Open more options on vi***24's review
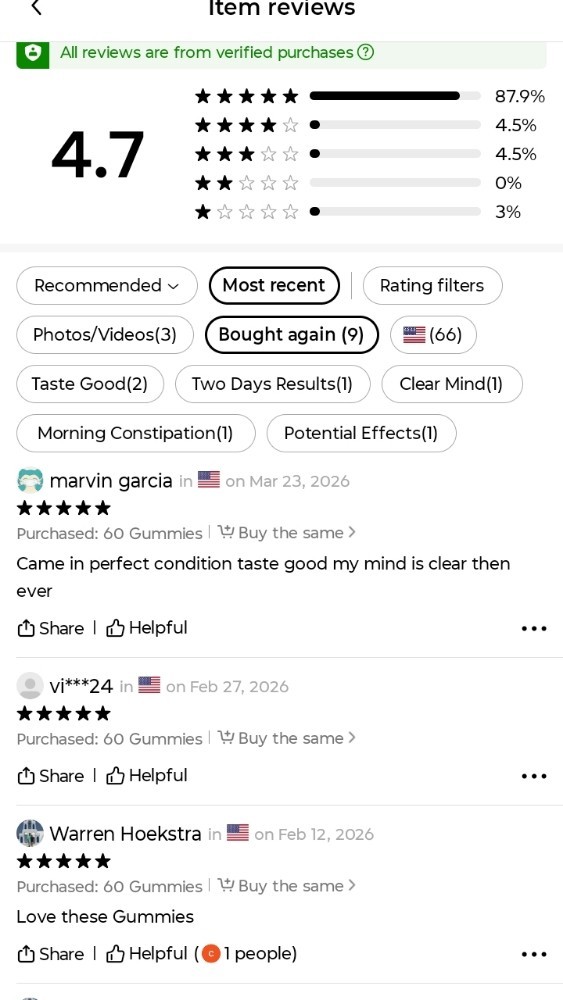Viewport: 563px width, 1000px height. (534, 776)
